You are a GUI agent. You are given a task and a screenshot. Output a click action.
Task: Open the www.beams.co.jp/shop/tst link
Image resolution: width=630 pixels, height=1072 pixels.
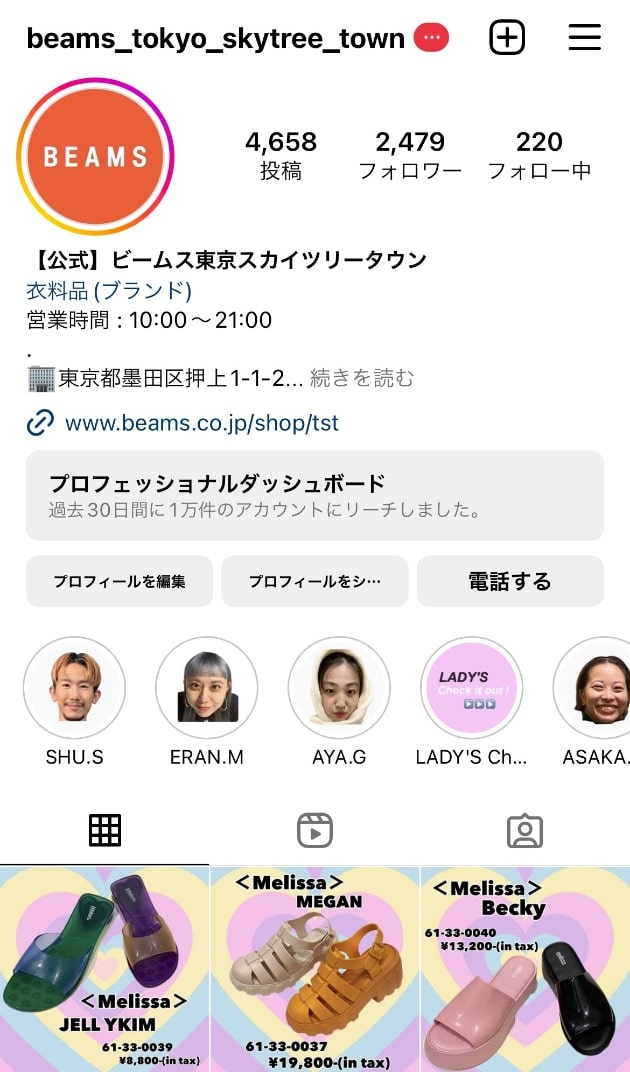tap(201, 423)
